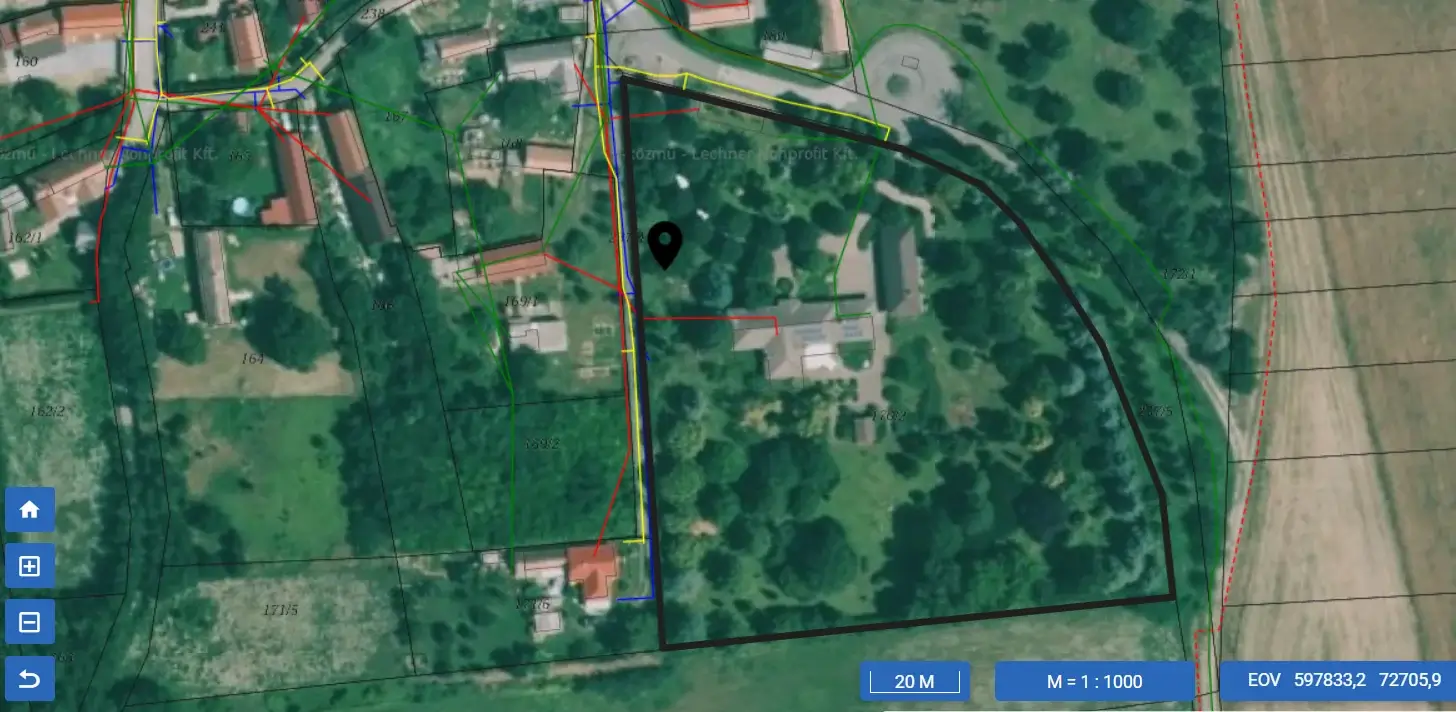Screen dimensions: 1456x712
Task: Zoom out with the minus button
Action: tap(30, 623)
